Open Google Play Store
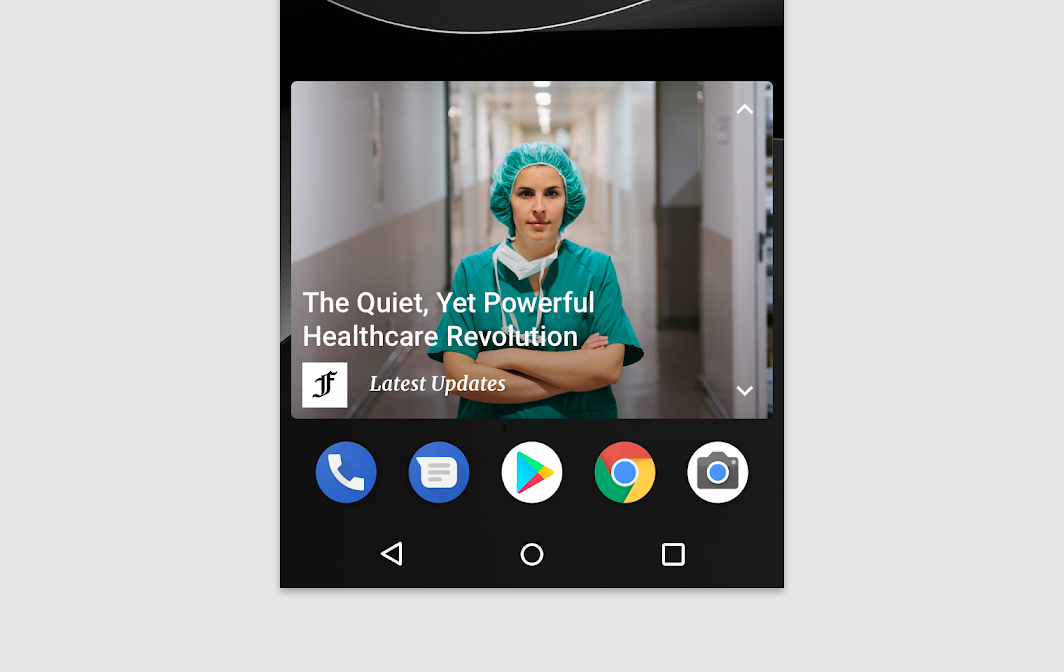The height and width of the screenshot is (672, 1064). point(532,472)
